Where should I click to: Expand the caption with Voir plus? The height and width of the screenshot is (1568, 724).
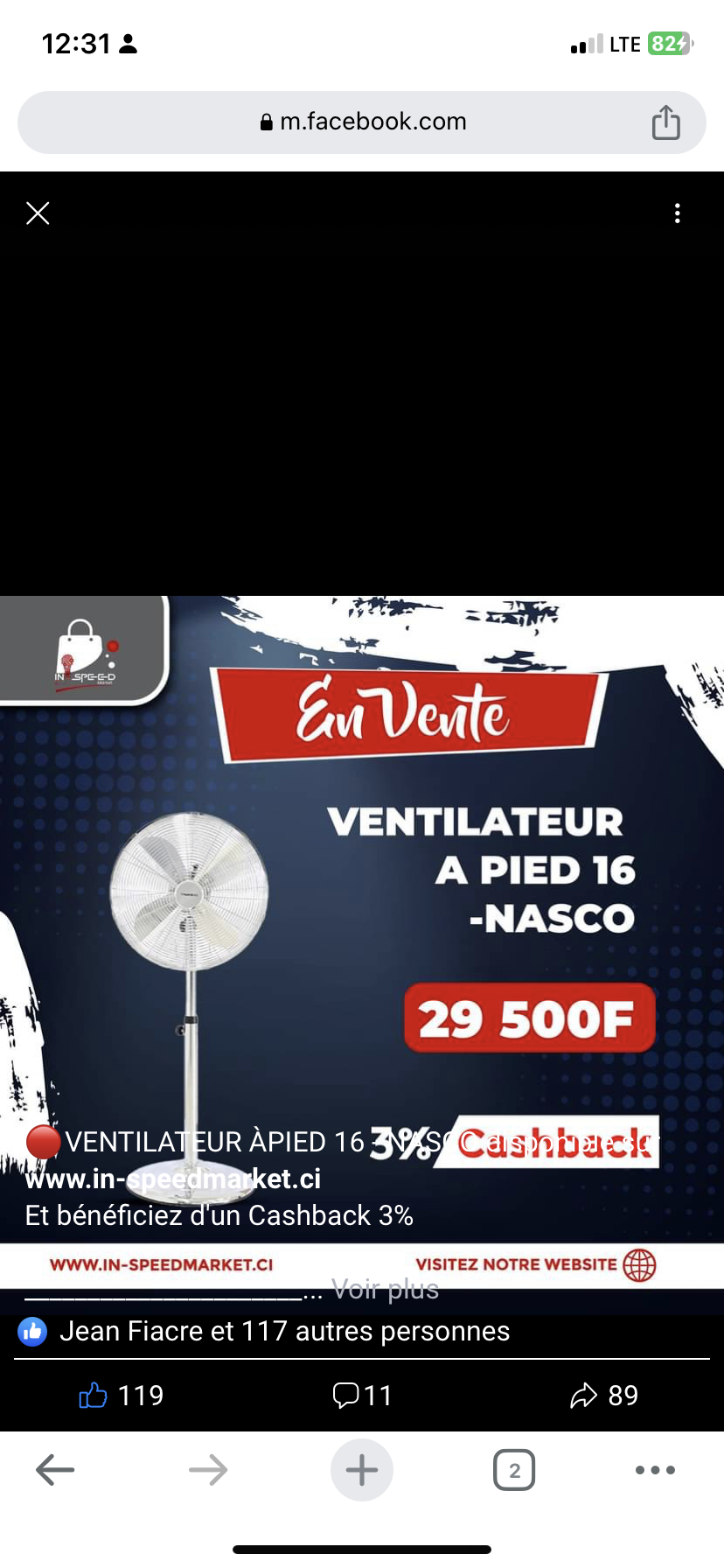[x=385, y=1289]
